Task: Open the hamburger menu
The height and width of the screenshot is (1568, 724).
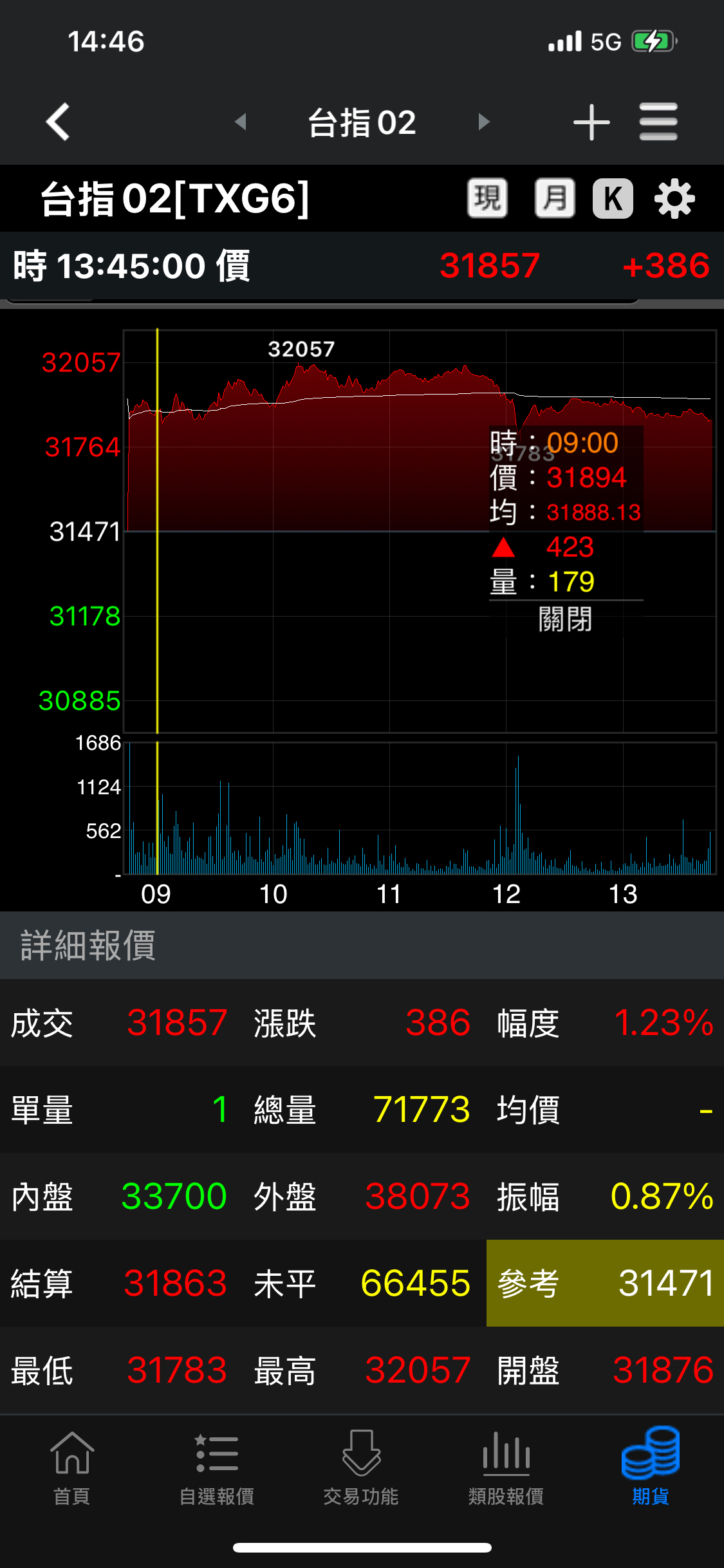Action: click(658, 122)
